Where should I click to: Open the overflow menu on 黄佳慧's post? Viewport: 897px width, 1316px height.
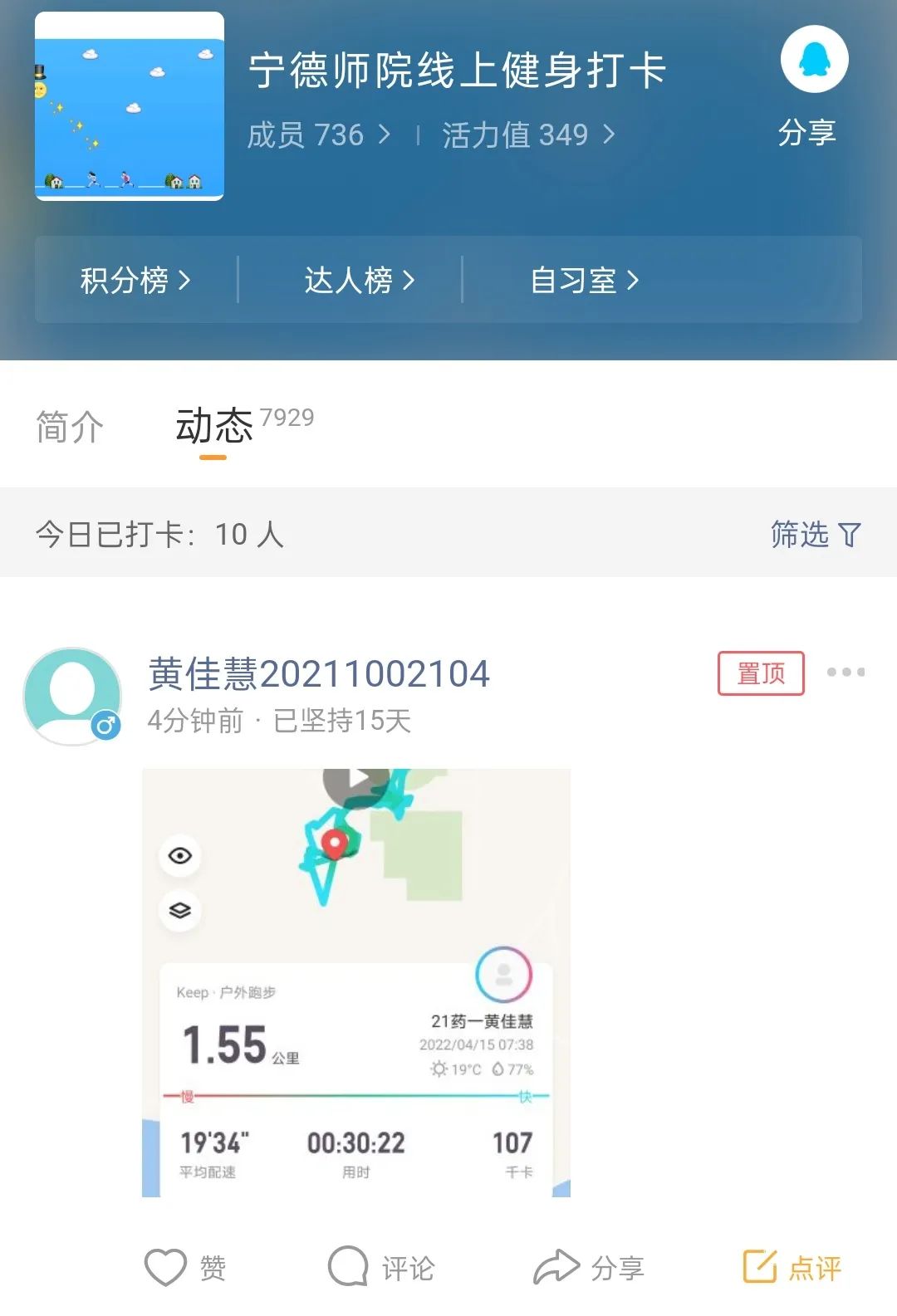(846, 672)
